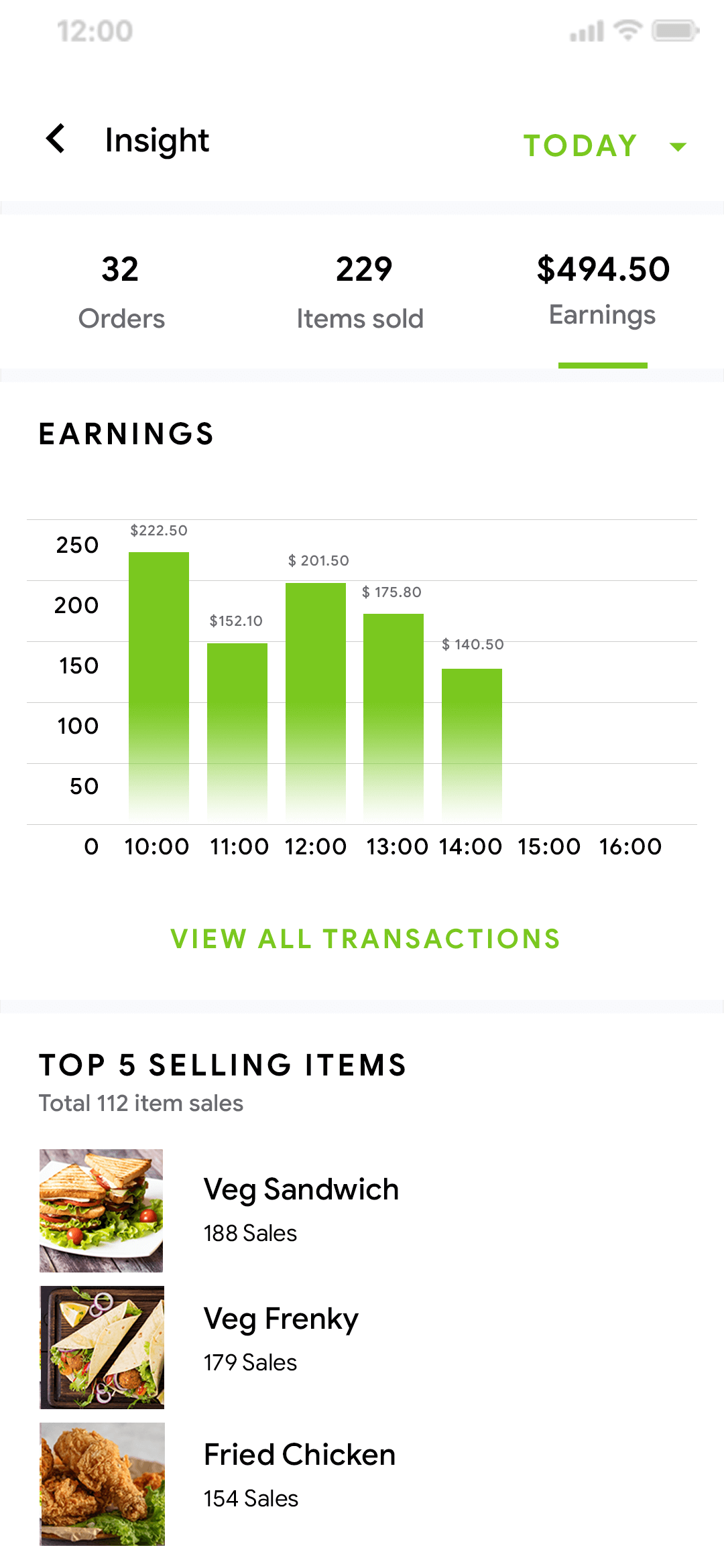The width and height of the screenshot is (724, 1568).
Task: Tap the Veg Sandwich food image
Action: pyautogui.click(x=101, y=1210)
